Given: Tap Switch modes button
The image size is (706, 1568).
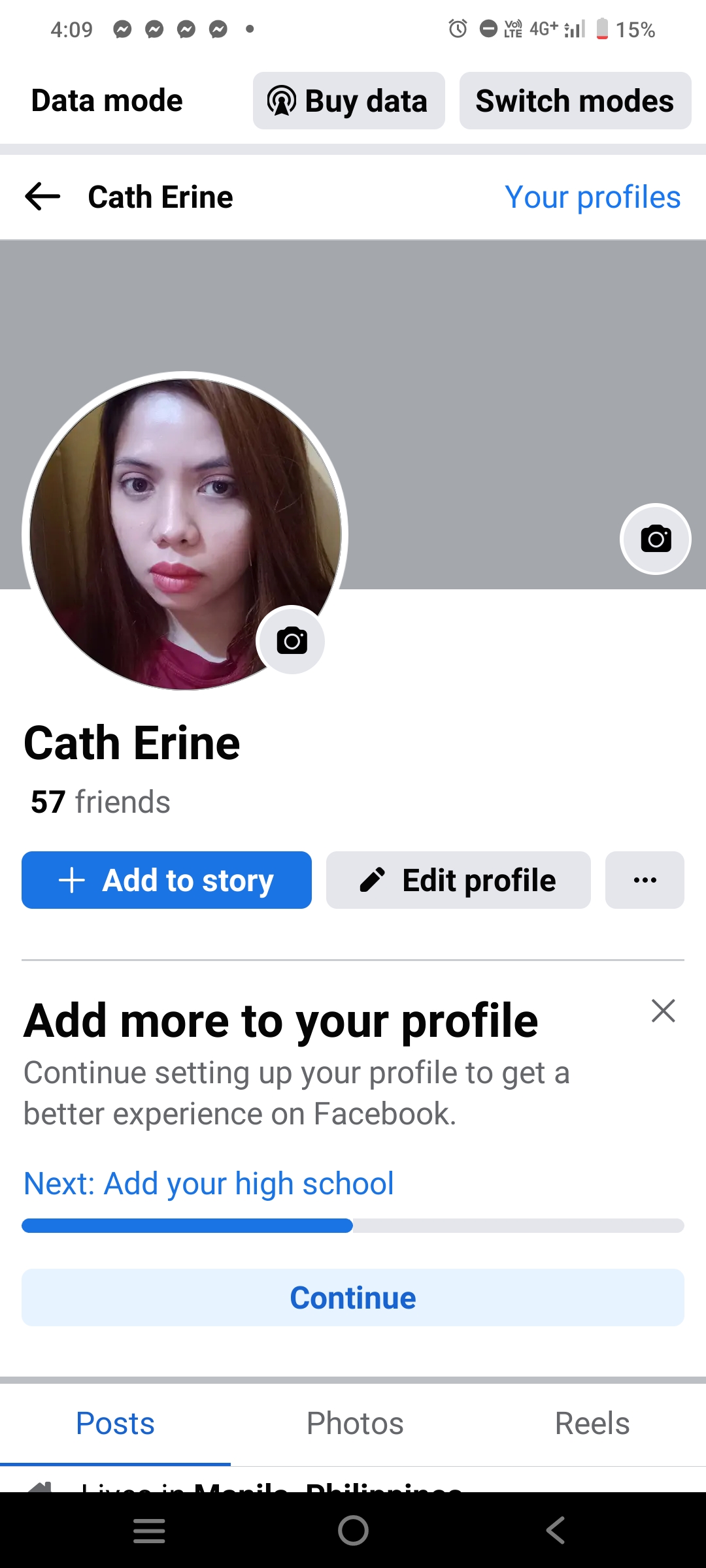Looking at the screenshot, I should 575,101.
